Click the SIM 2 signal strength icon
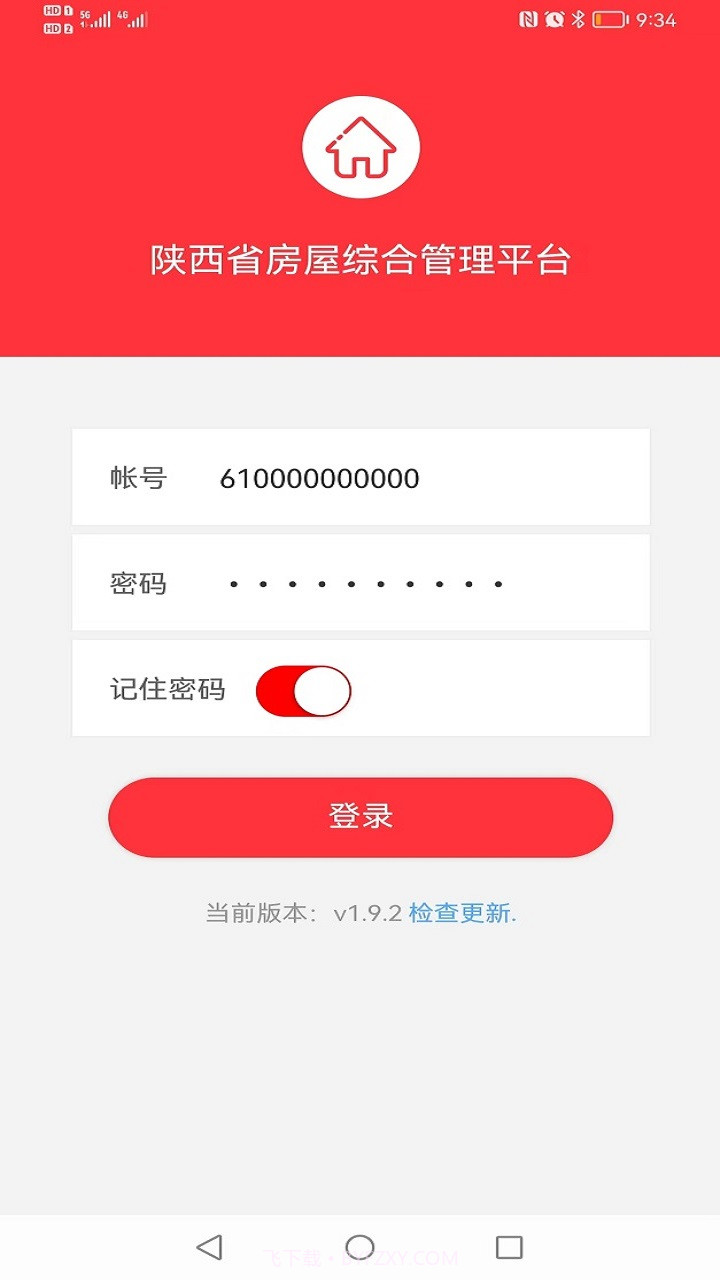The width and height of the screenshot is (720, 1280). click(135, 18)
